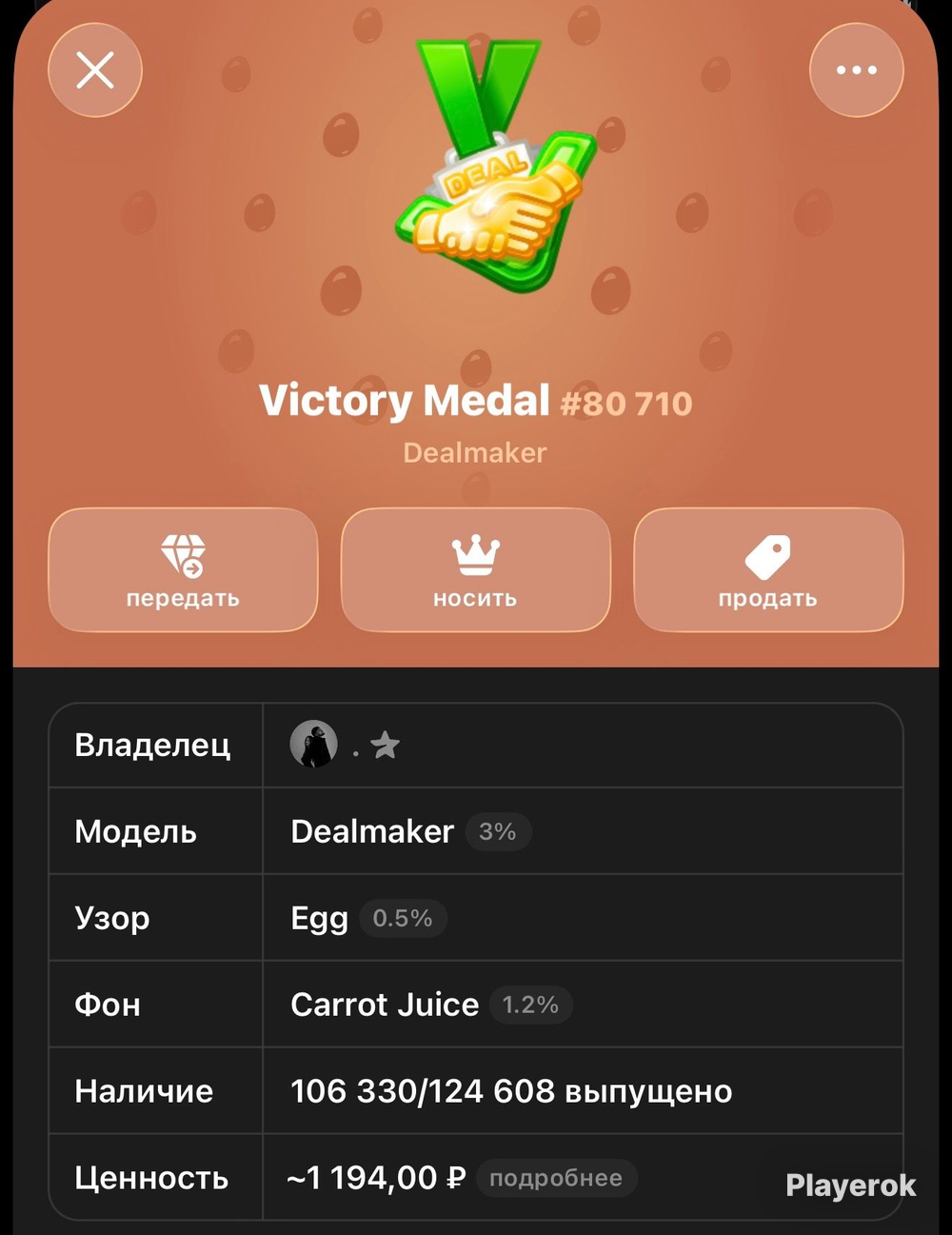Close the Victory Medal gift sheet
The width and height of the screenshot is (952, 1235).
pos(95,70)
